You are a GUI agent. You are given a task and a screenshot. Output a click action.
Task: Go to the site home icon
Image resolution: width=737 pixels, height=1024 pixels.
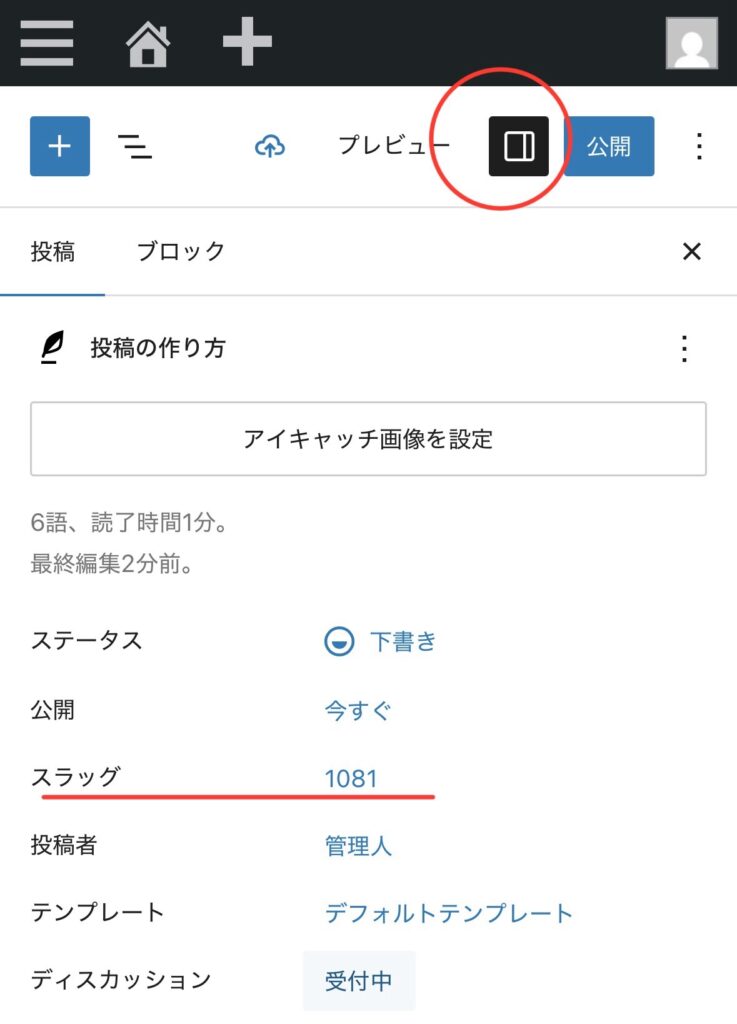pos(147,43)
